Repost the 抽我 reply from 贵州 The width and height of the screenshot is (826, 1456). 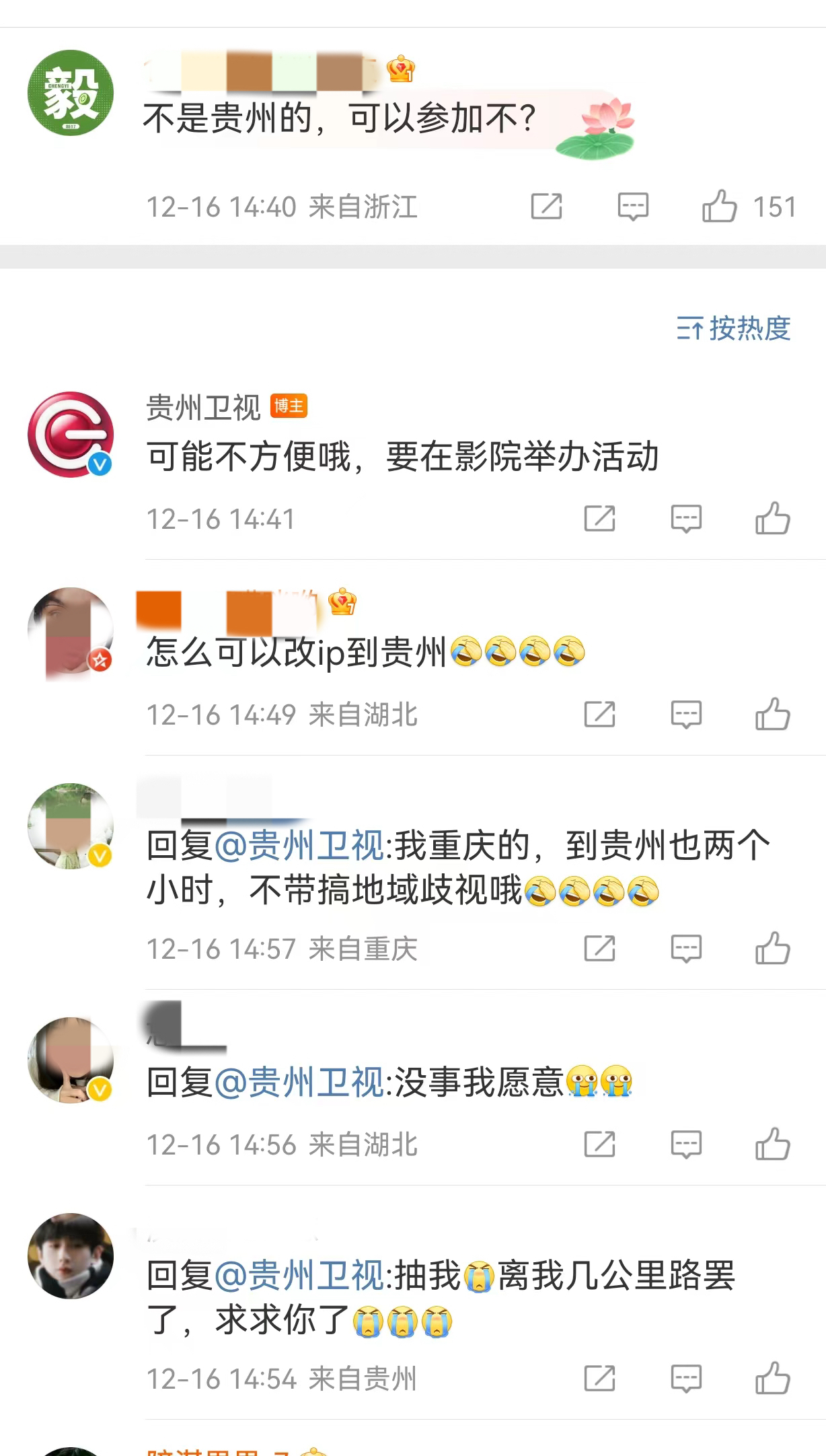(599, 1379)
